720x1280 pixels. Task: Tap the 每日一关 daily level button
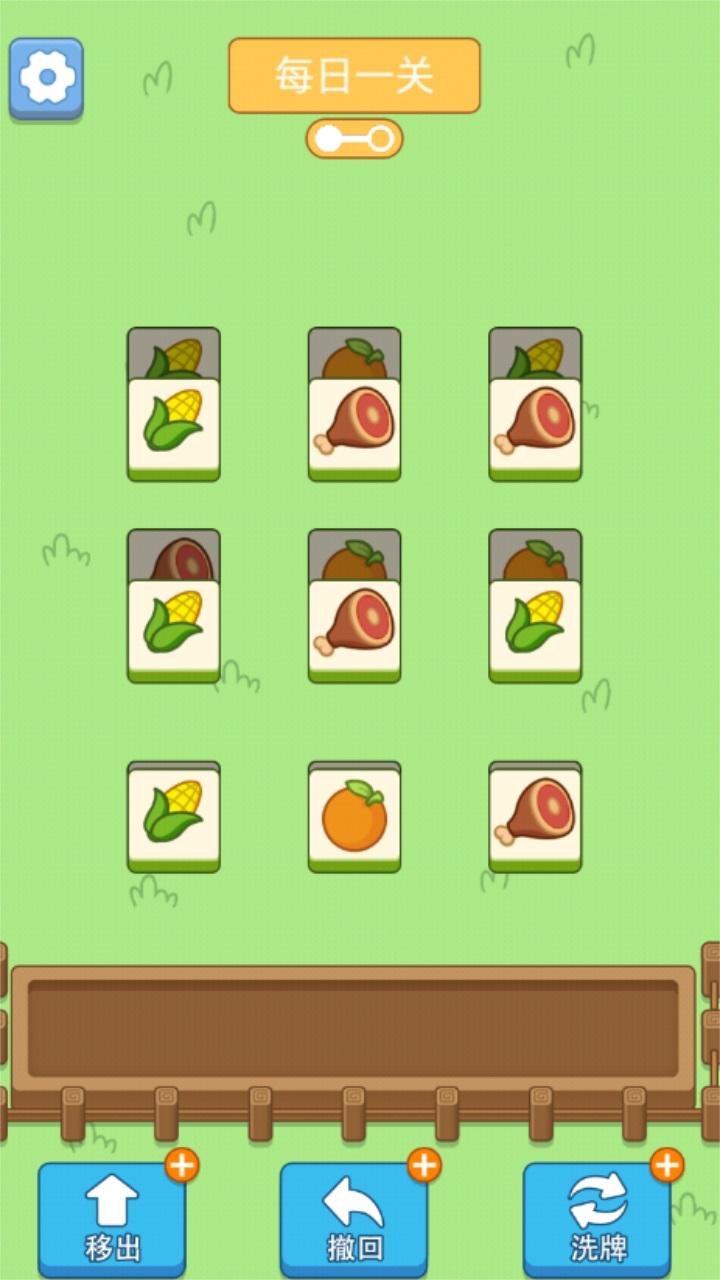[354, 76]
